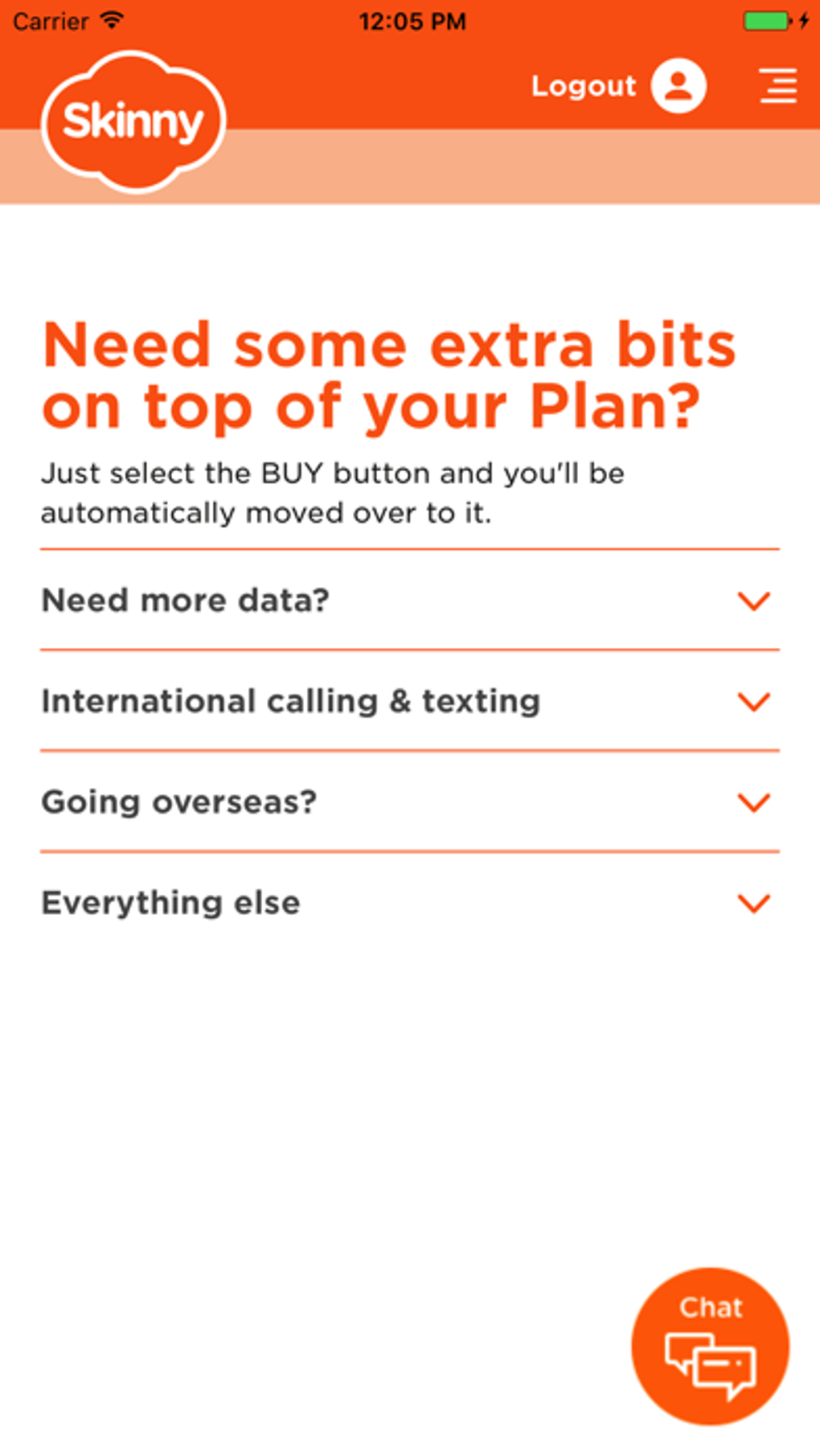820x1456 pixels.
Task: Start a Chat session
Action: coord(711,1346)
